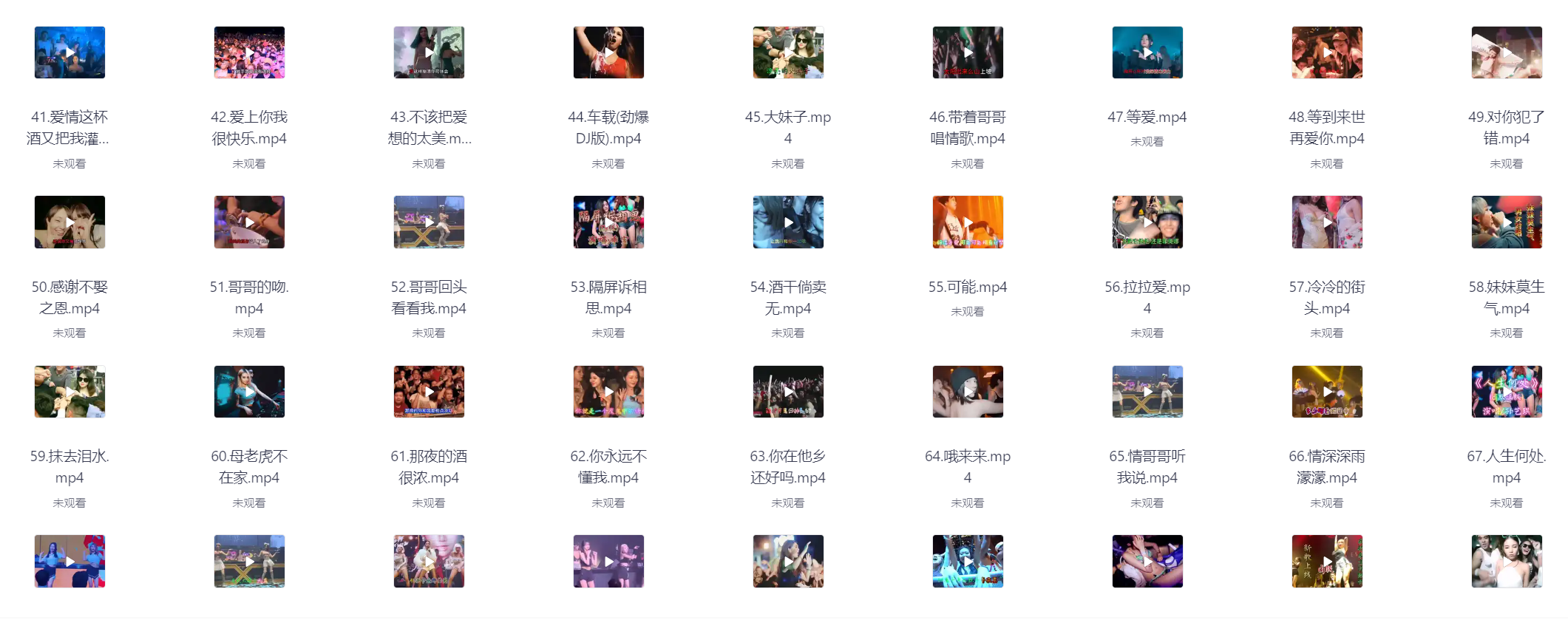Screen dimensions: 1568x623
Task: Open video 51.哥哥的吻.mp4
Action: pyautogui.click(x=249, y=222)
